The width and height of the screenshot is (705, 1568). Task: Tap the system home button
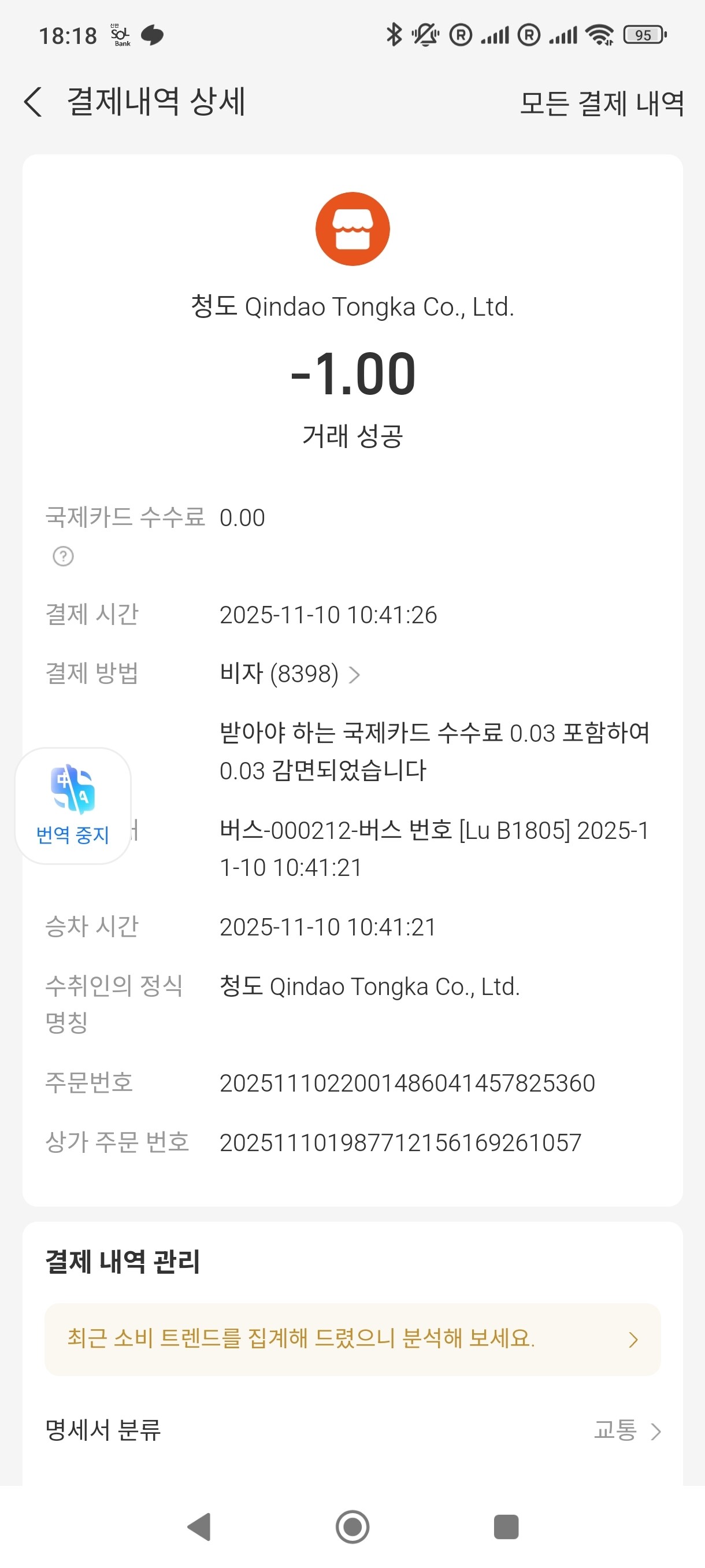click(352, 1526)
